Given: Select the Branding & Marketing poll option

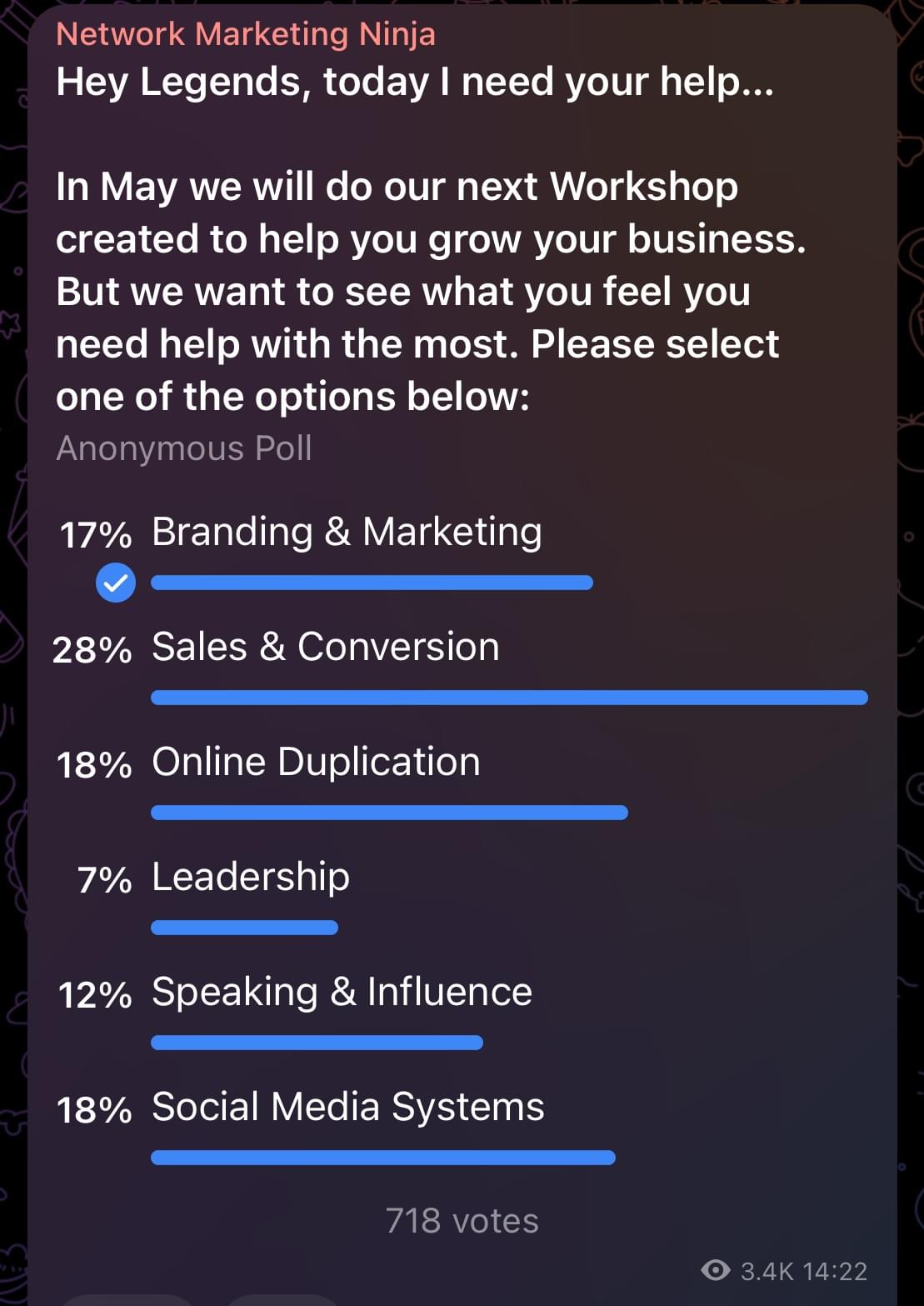Looking at the screenshot, I should coord(346,532).
